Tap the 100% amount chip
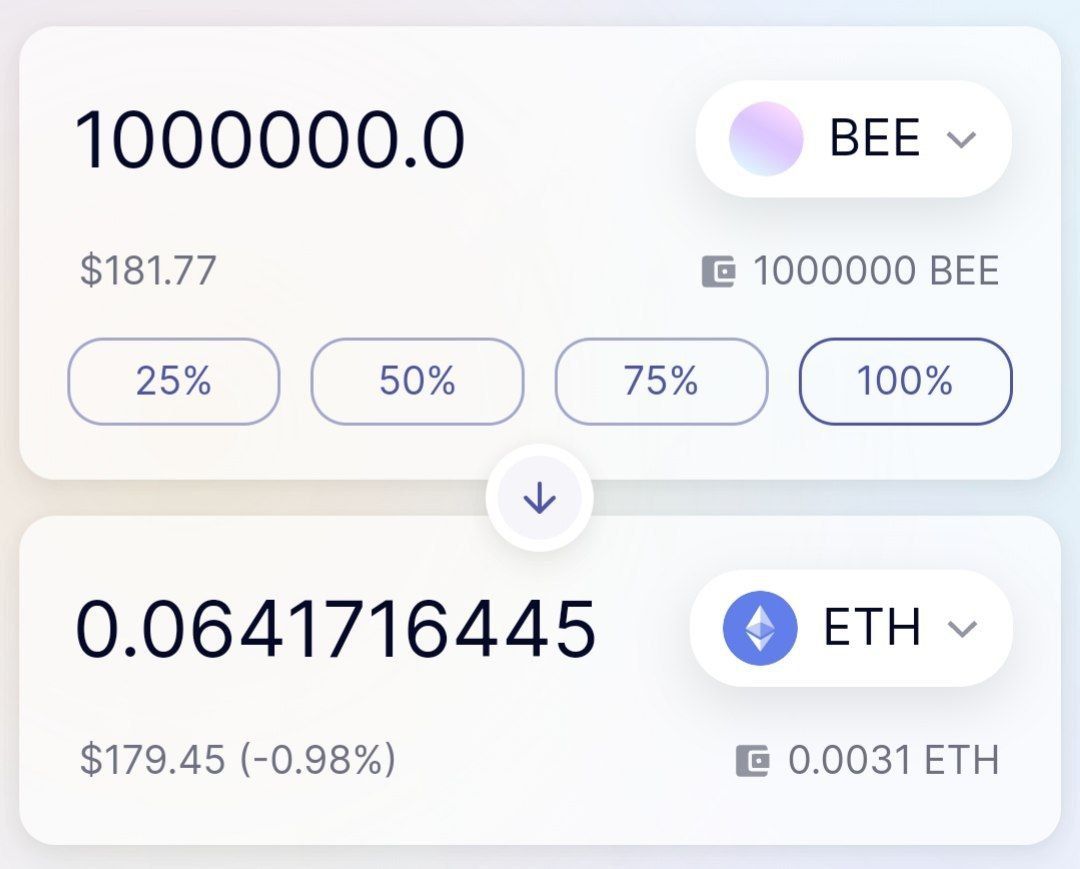The image size is (1080, 869). pyautogui.click(x=905, y=381)
